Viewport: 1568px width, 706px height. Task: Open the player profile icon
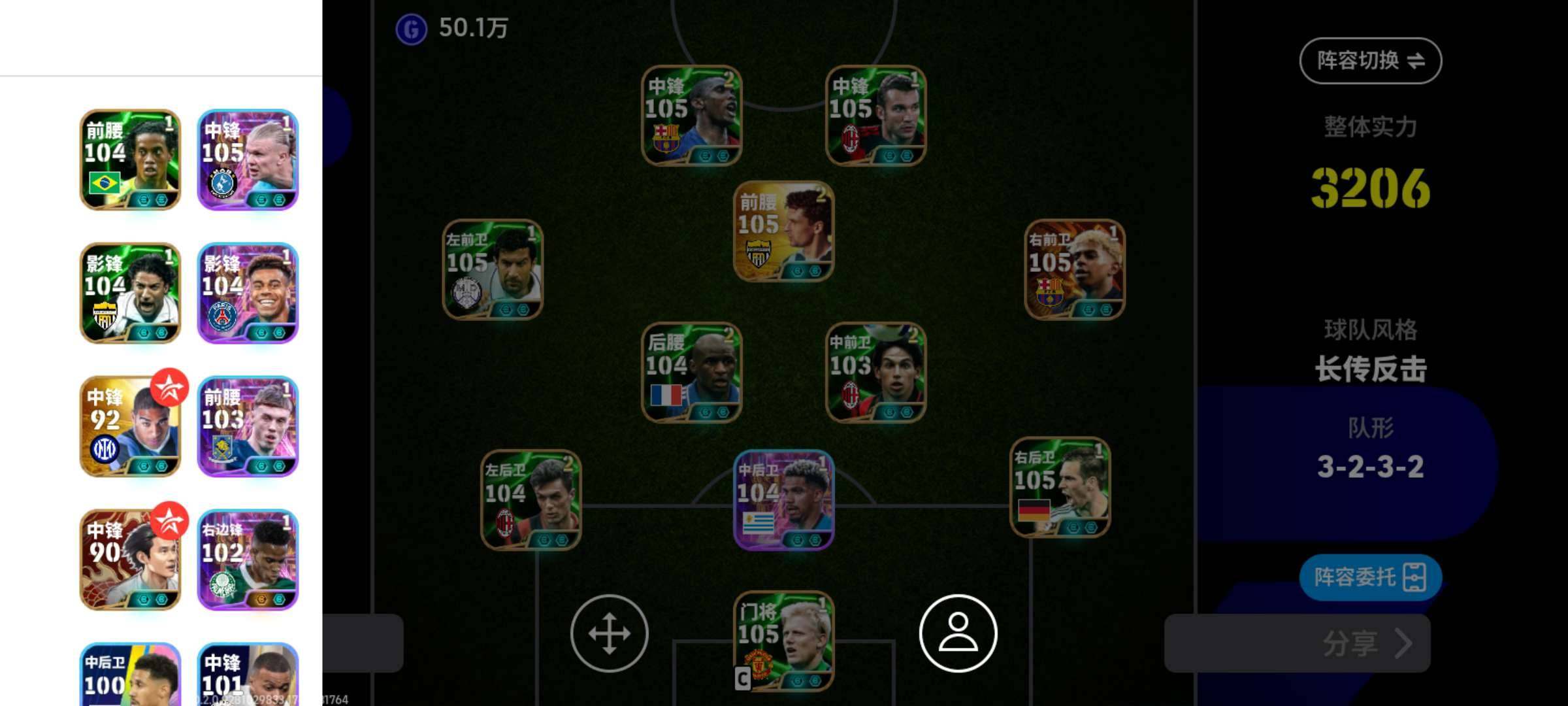pyautogui.click(x=958, y=633)
